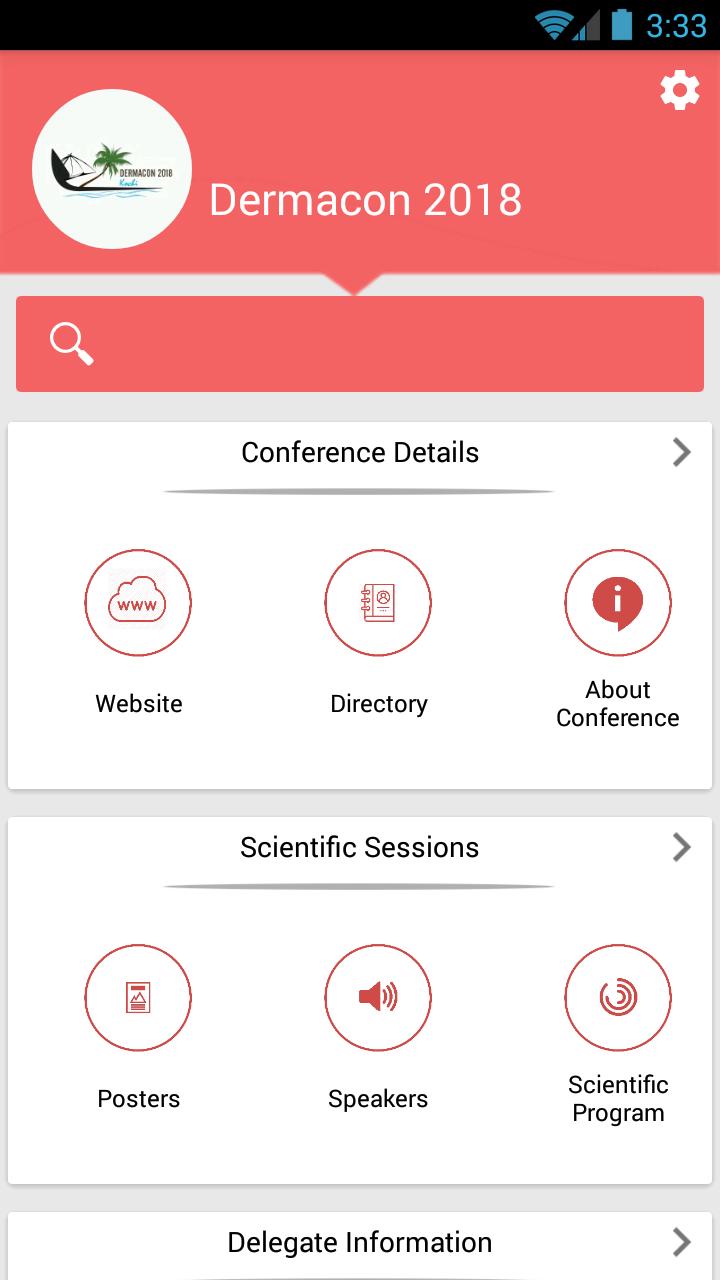Image resolution: width=720 pixels, height=1280 pixels.
Task: Expand the Delegate Information section chevron
Action: pos(681,1242)
